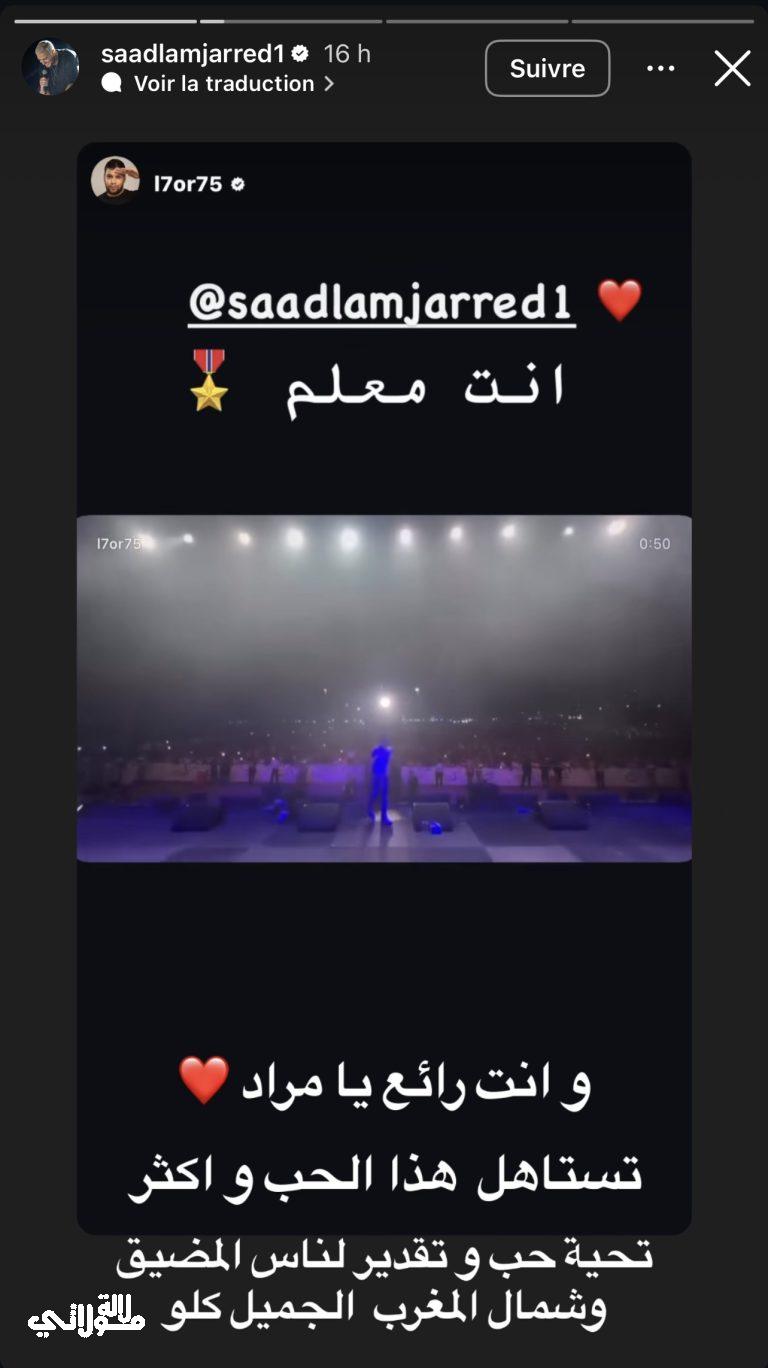Tap "Voir la traduction" to translate

pos(223,84)
